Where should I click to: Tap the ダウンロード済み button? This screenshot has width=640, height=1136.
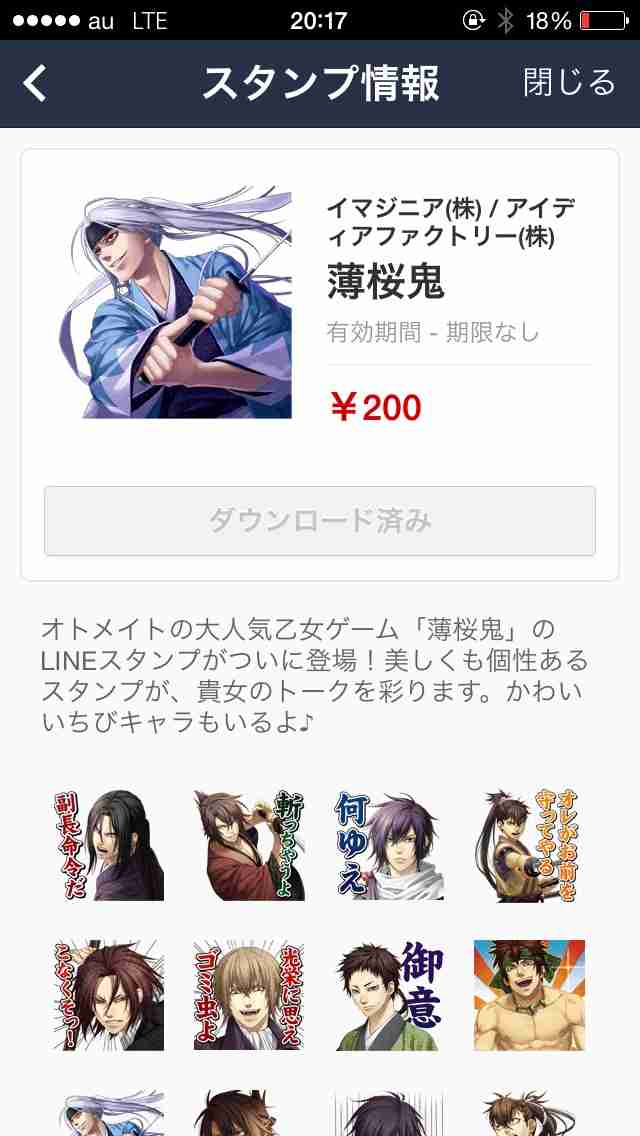320,521
